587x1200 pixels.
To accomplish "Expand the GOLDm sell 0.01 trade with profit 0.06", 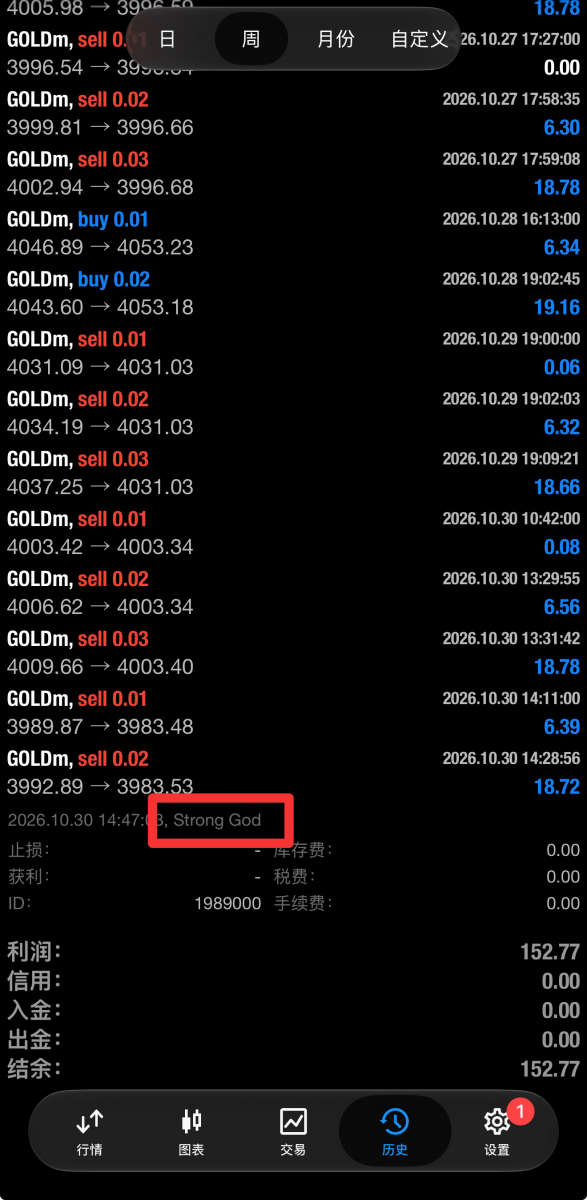I will point(293,354).
